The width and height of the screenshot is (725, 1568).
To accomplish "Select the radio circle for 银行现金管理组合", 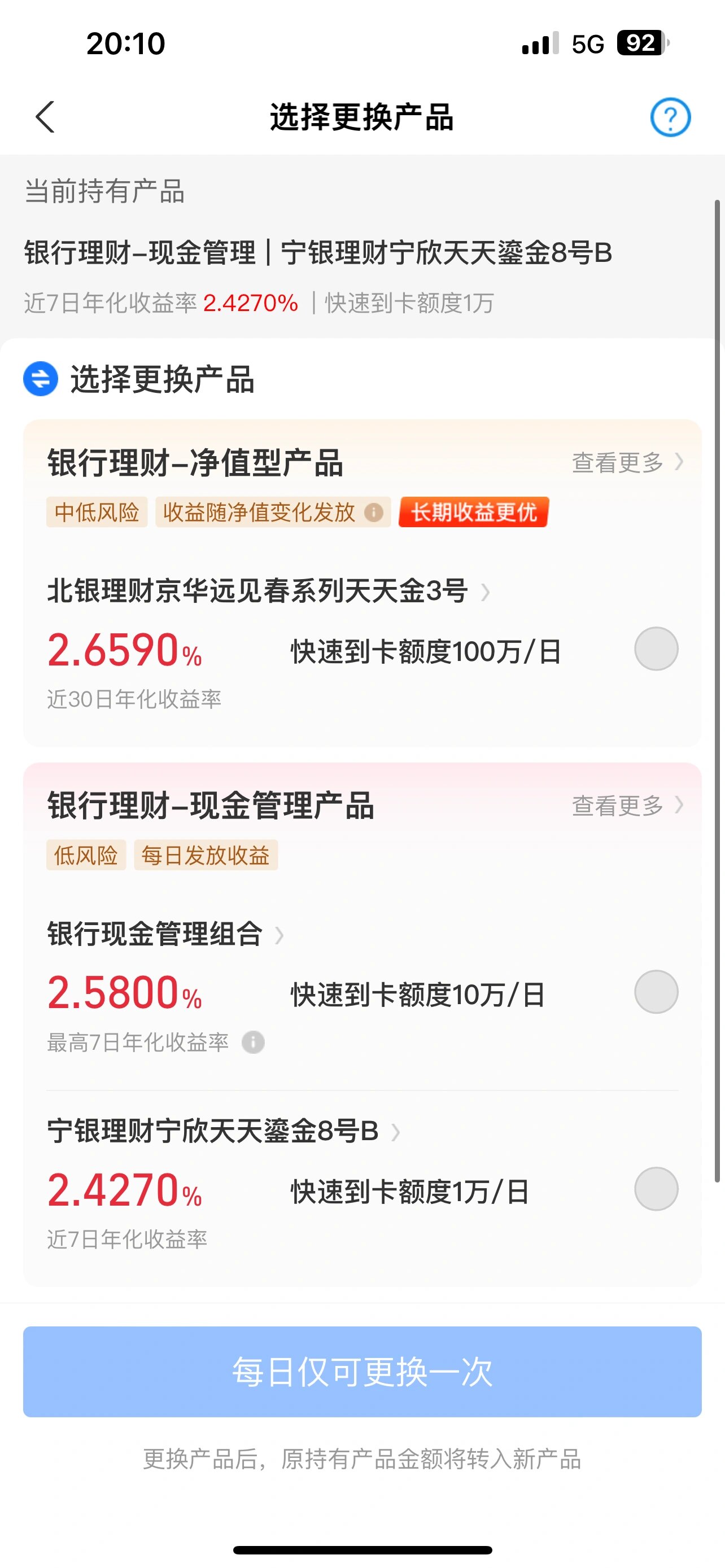I will point(656,992).
